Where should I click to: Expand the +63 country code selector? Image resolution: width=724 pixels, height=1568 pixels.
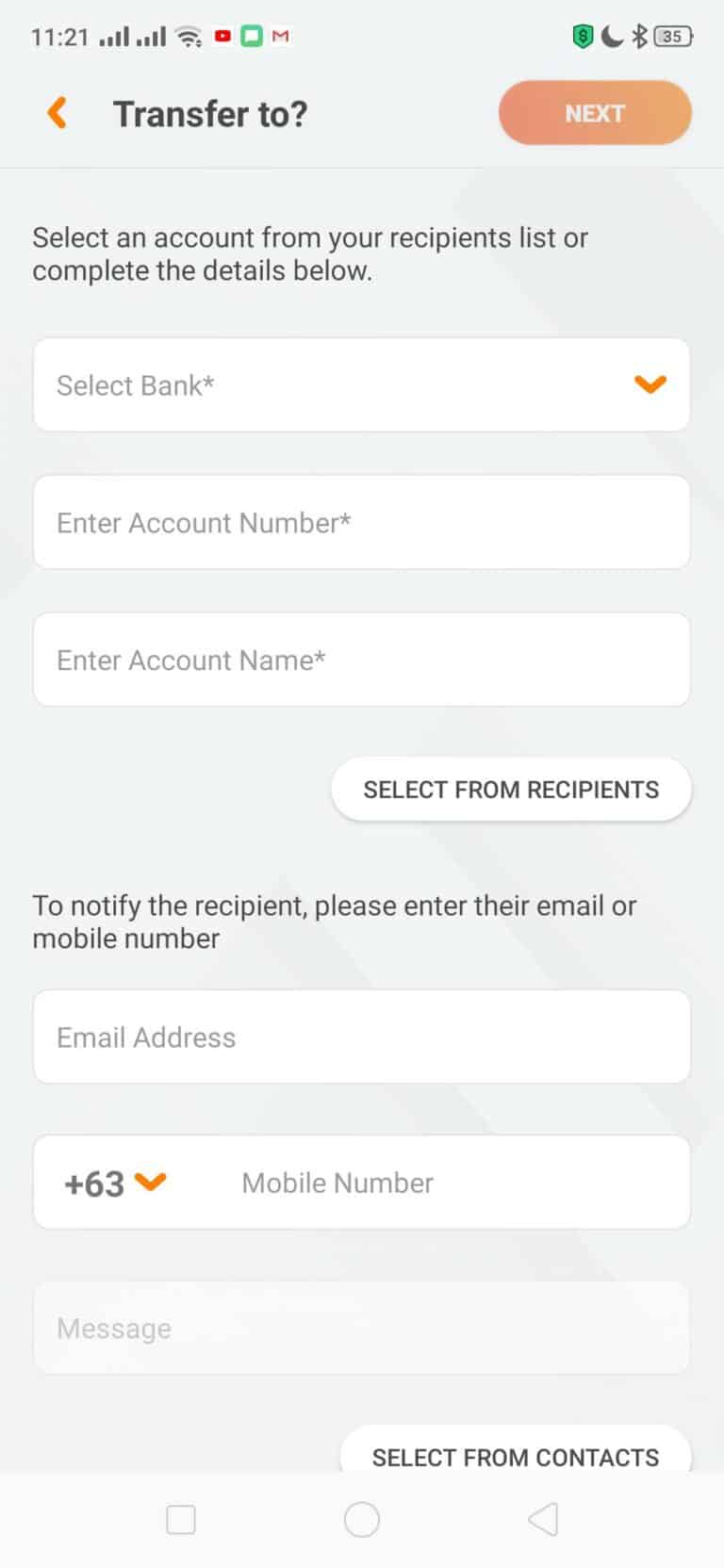point(113,1183)
